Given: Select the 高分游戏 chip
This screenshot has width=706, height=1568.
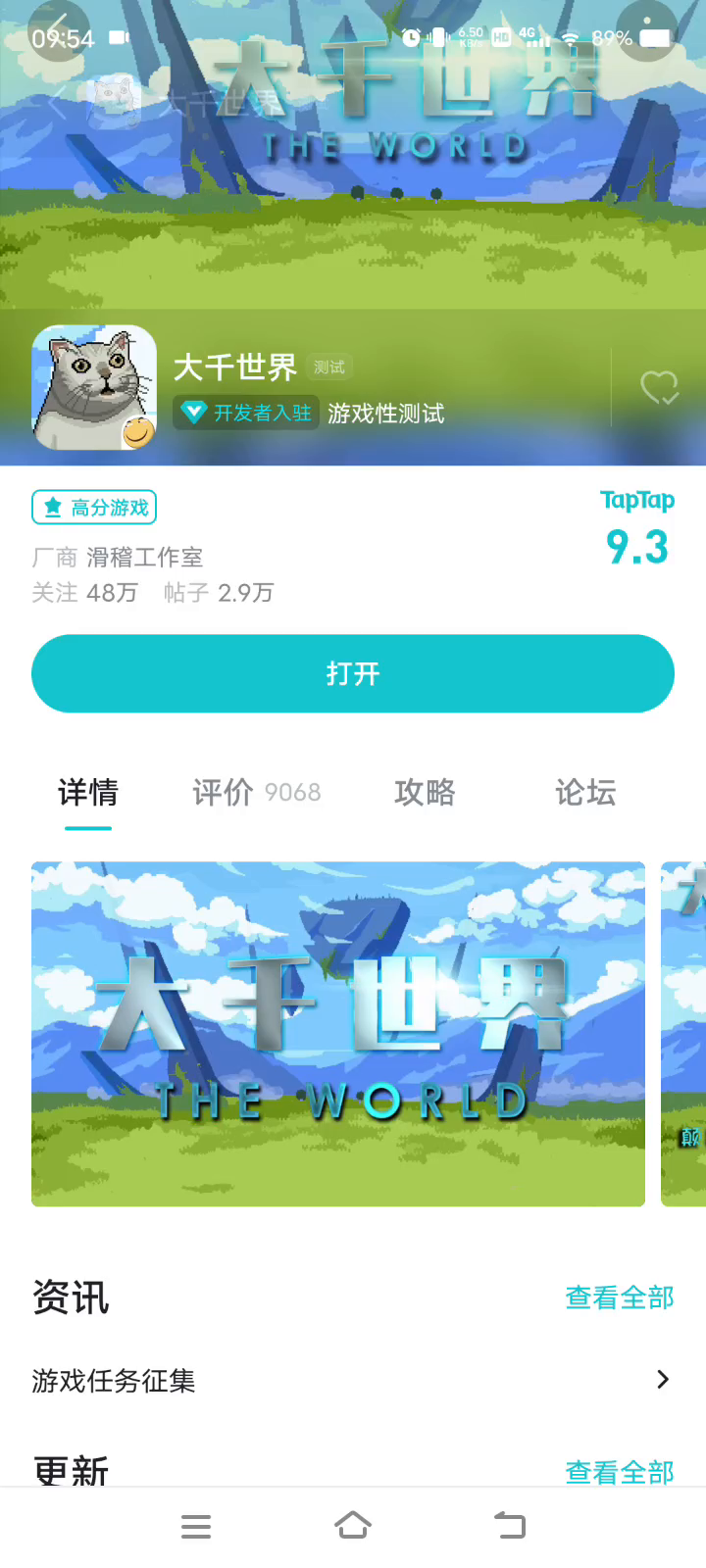Looking at the screenshot, I should click(94, 508).
